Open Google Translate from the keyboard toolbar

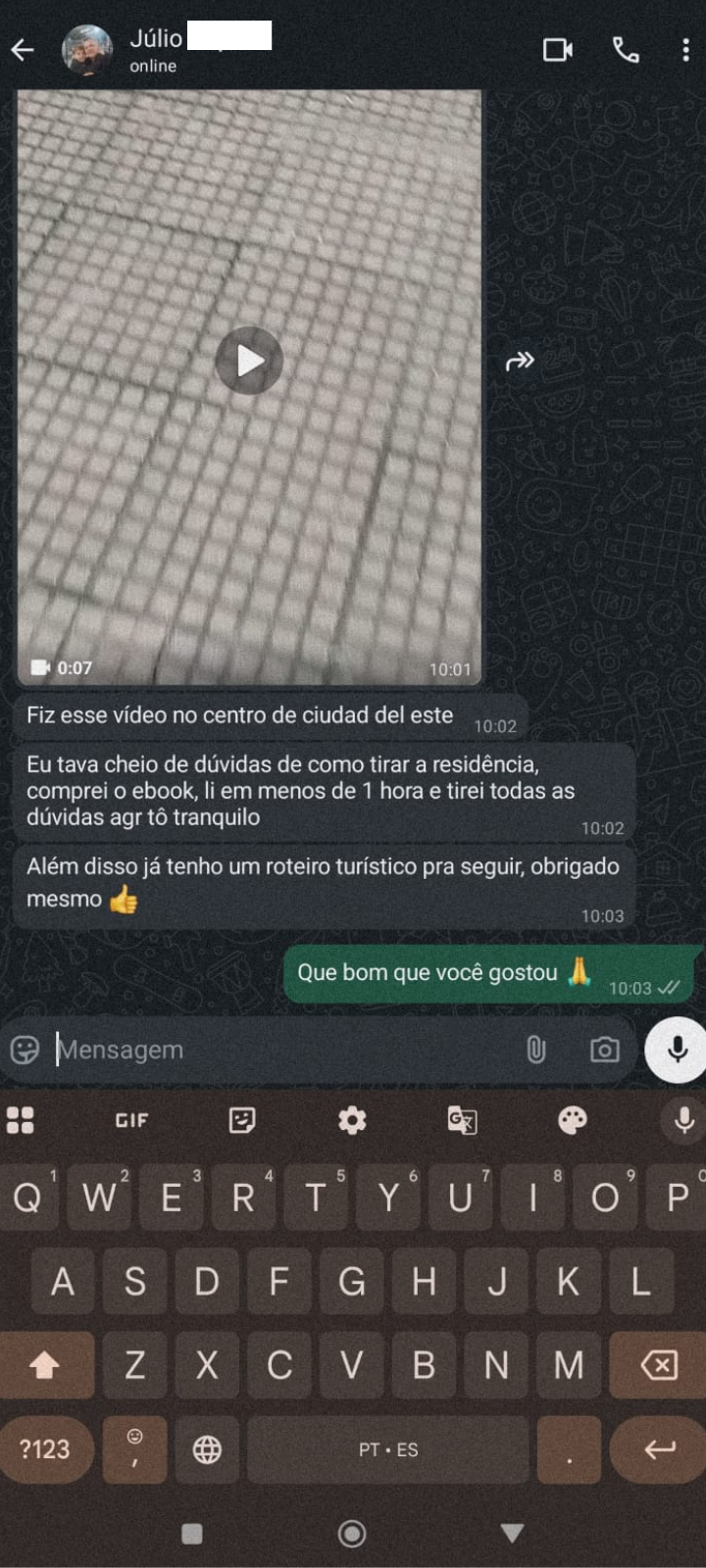(460, 1120)
